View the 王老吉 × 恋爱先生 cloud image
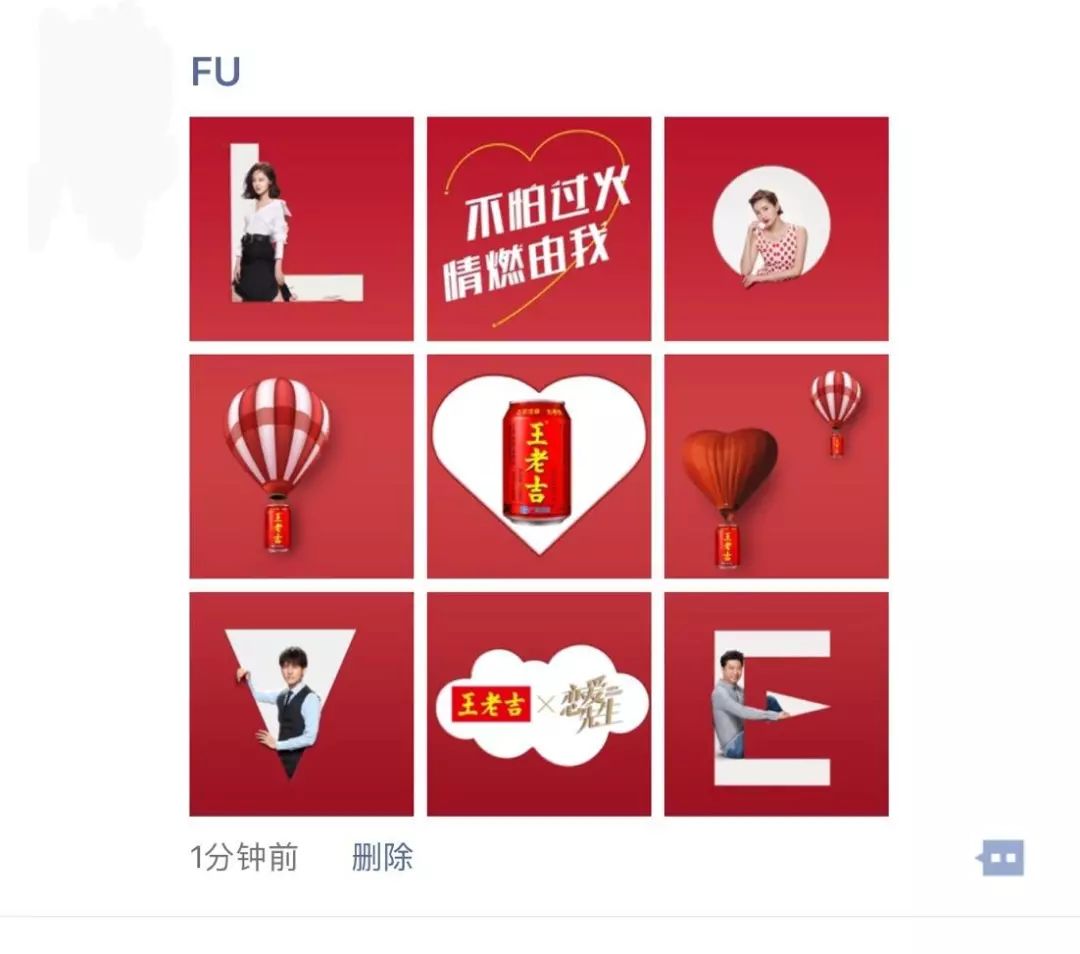The image size is (1080, 954). 539,704
